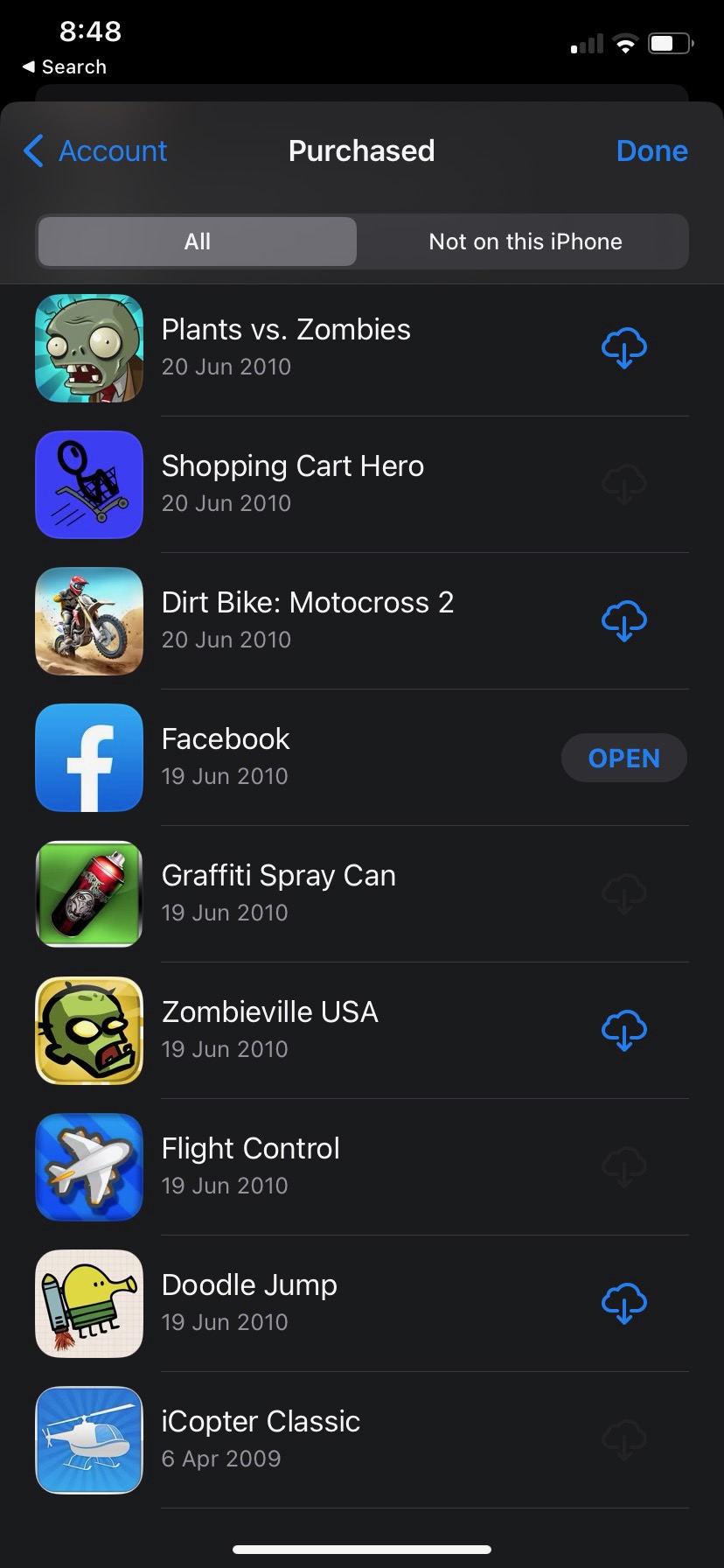Select the All segment
This screenshot has width=724, height=1568.
pyautogui.click(x=198, y=241)
